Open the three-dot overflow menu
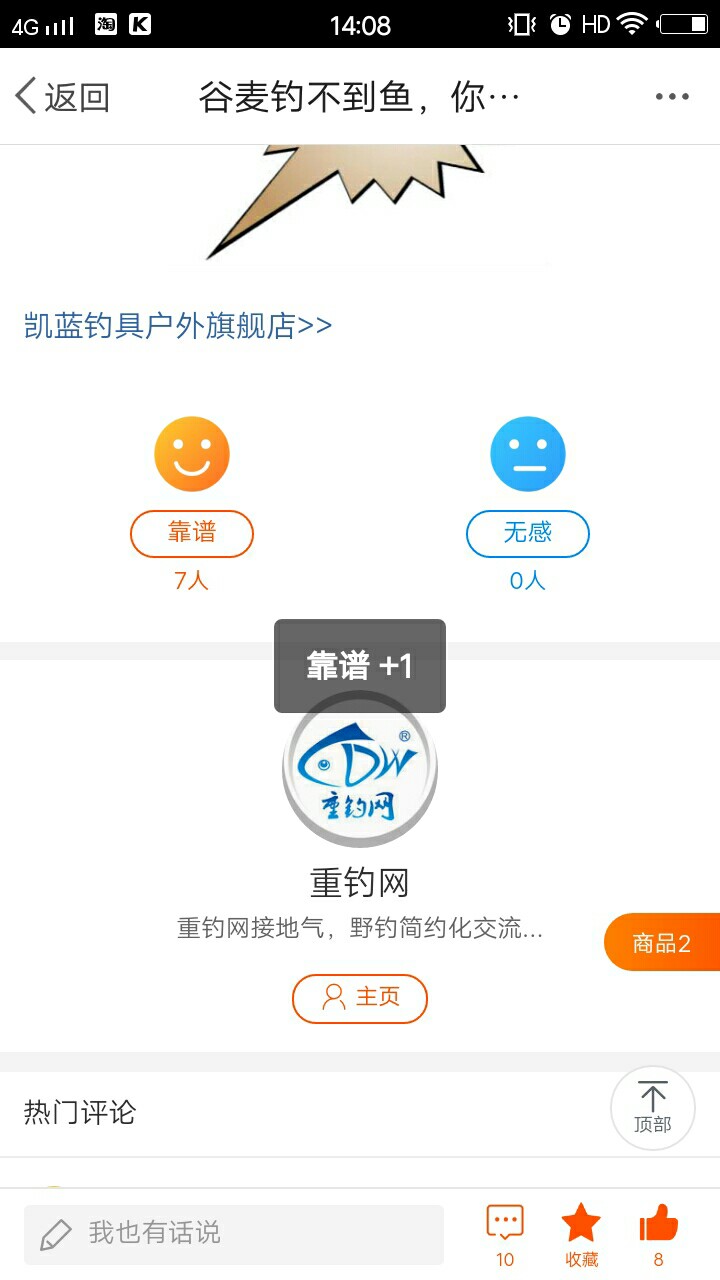The width and height of the screenshot is (720, 1280). coord(672,97)
